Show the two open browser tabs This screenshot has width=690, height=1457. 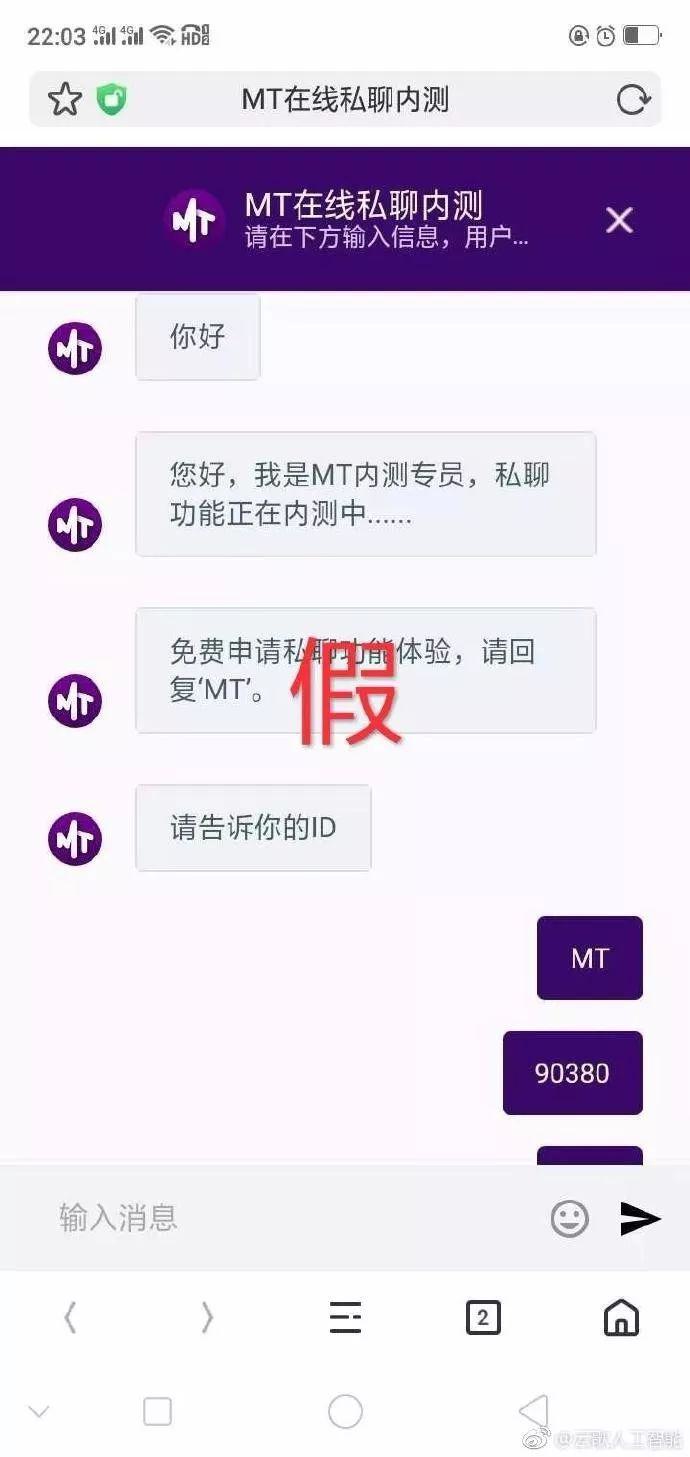pos(483,1318)
